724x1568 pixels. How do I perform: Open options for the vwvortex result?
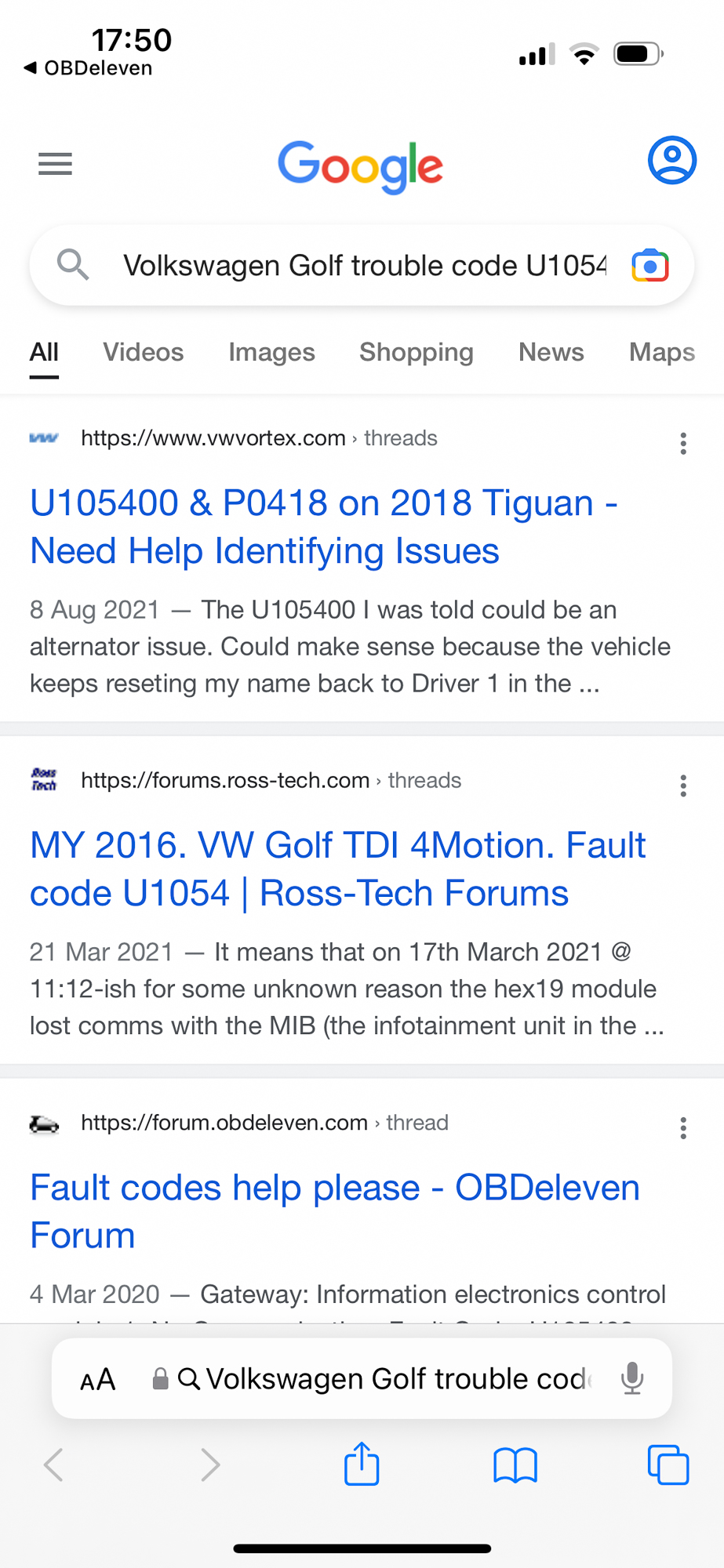[684, 444]
